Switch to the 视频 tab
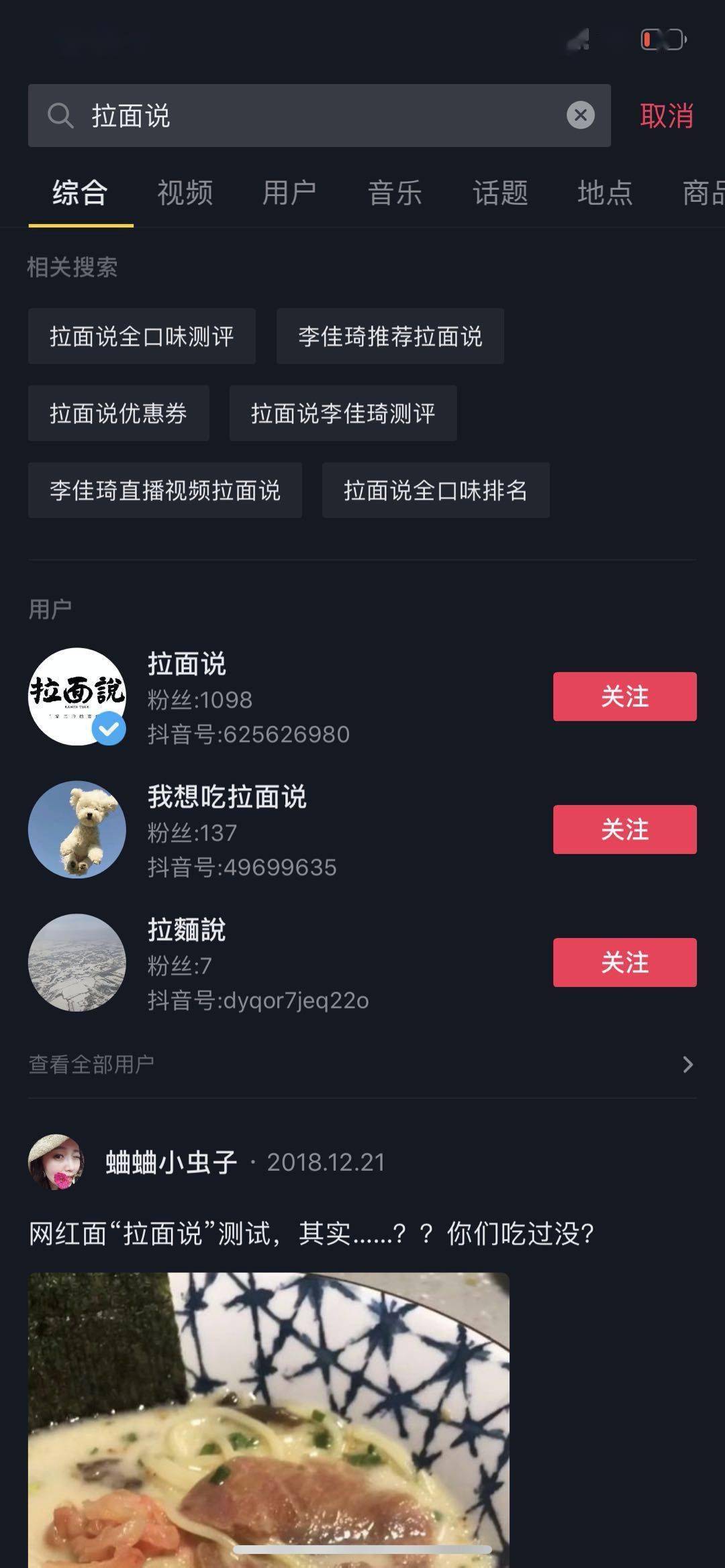 (x=184, y=193)
